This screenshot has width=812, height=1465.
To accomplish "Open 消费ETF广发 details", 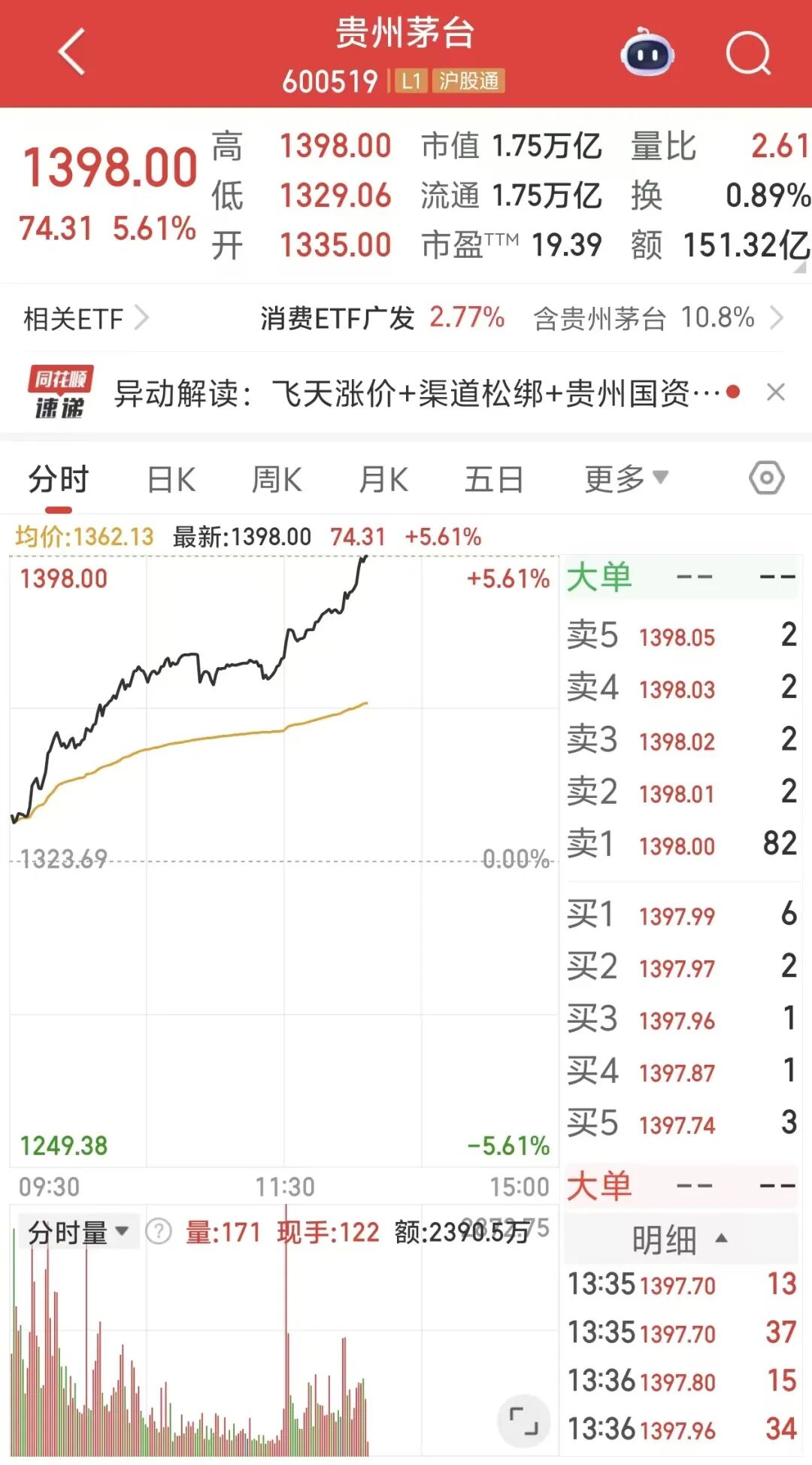I will tap(382, 319).
